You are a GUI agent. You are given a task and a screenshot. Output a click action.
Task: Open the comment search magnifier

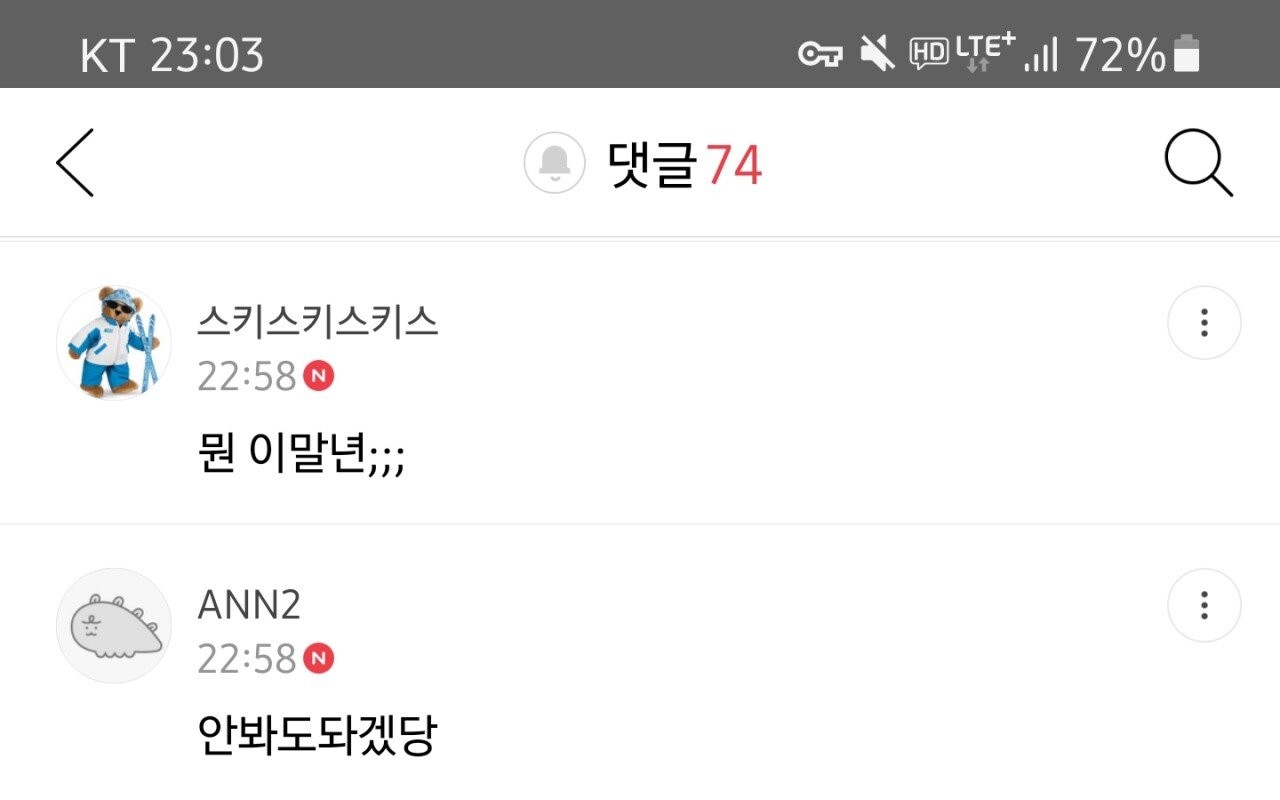(1197, 164)
